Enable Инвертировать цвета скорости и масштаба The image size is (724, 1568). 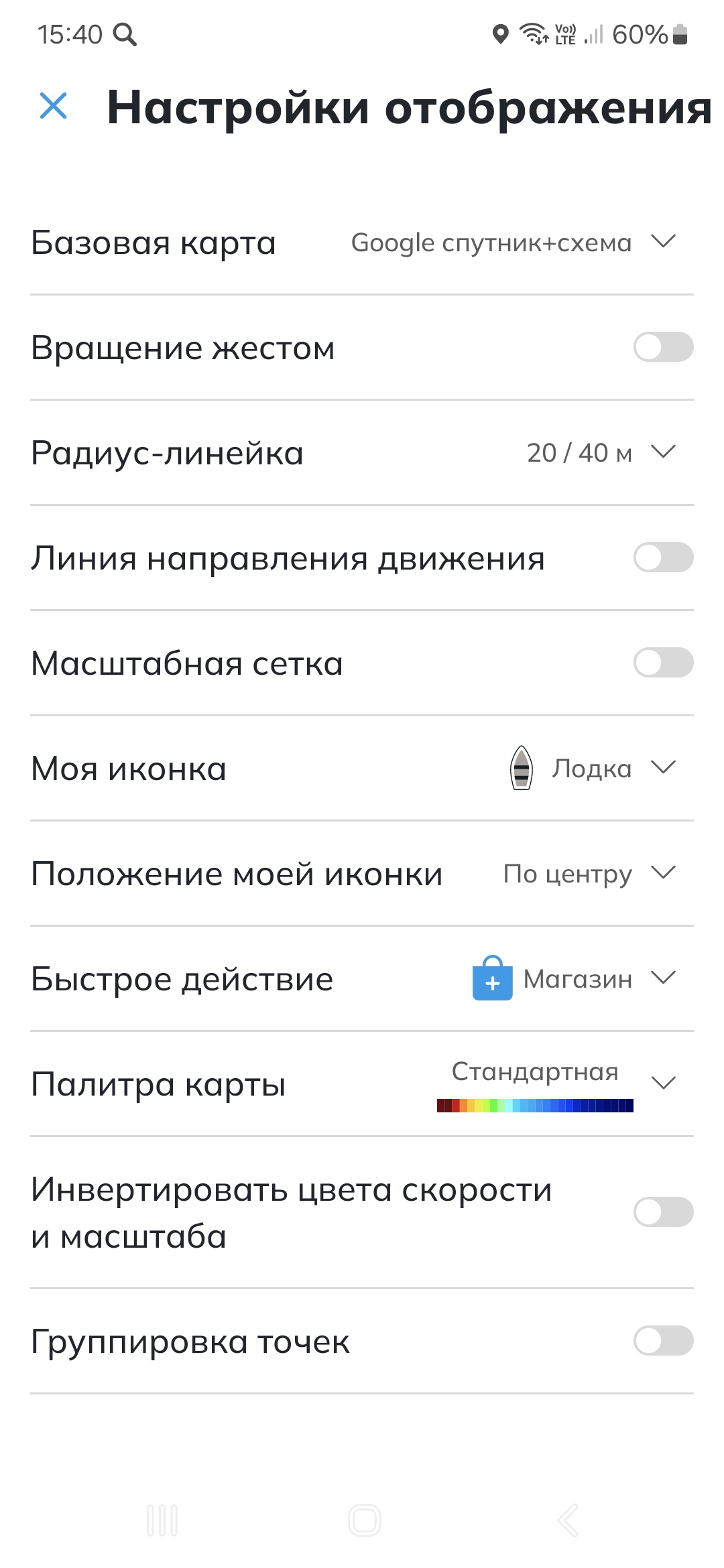[x=663, y=1212]
